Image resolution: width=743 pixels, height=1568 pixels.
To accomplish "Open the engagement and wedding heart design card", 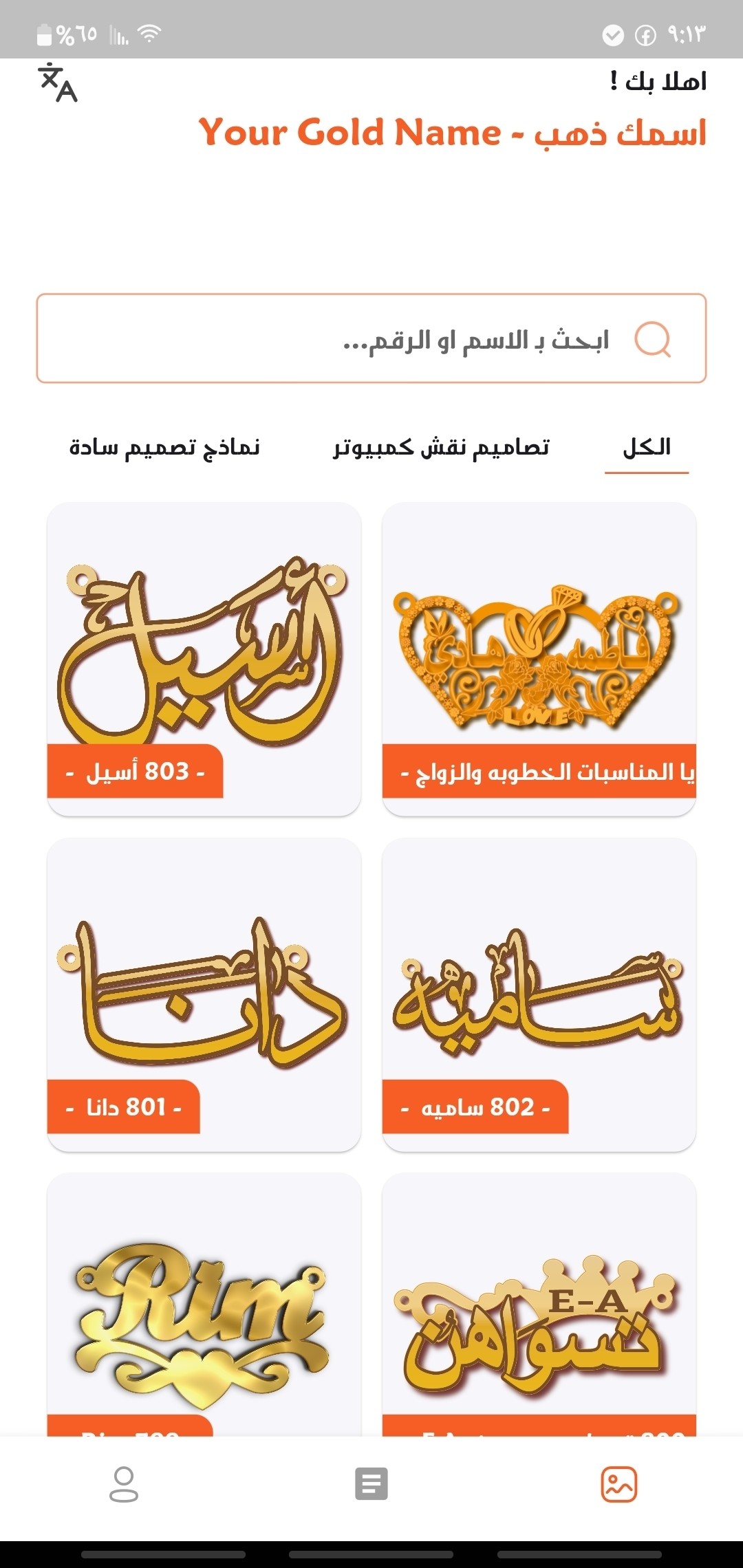I will [539, 658].
